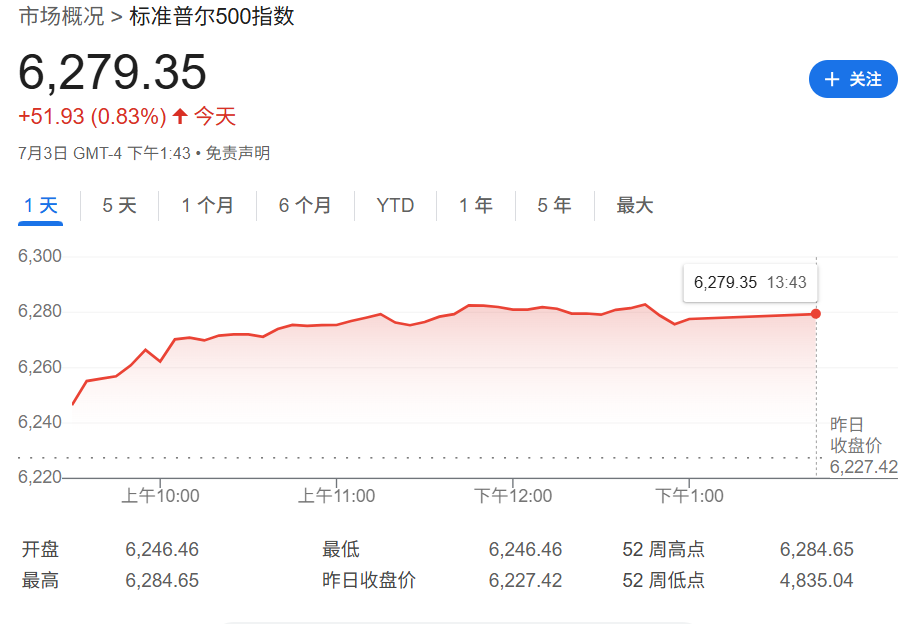Switch to the YTD tab
This screenshot has width=912, height=624.
pos(395,206)
